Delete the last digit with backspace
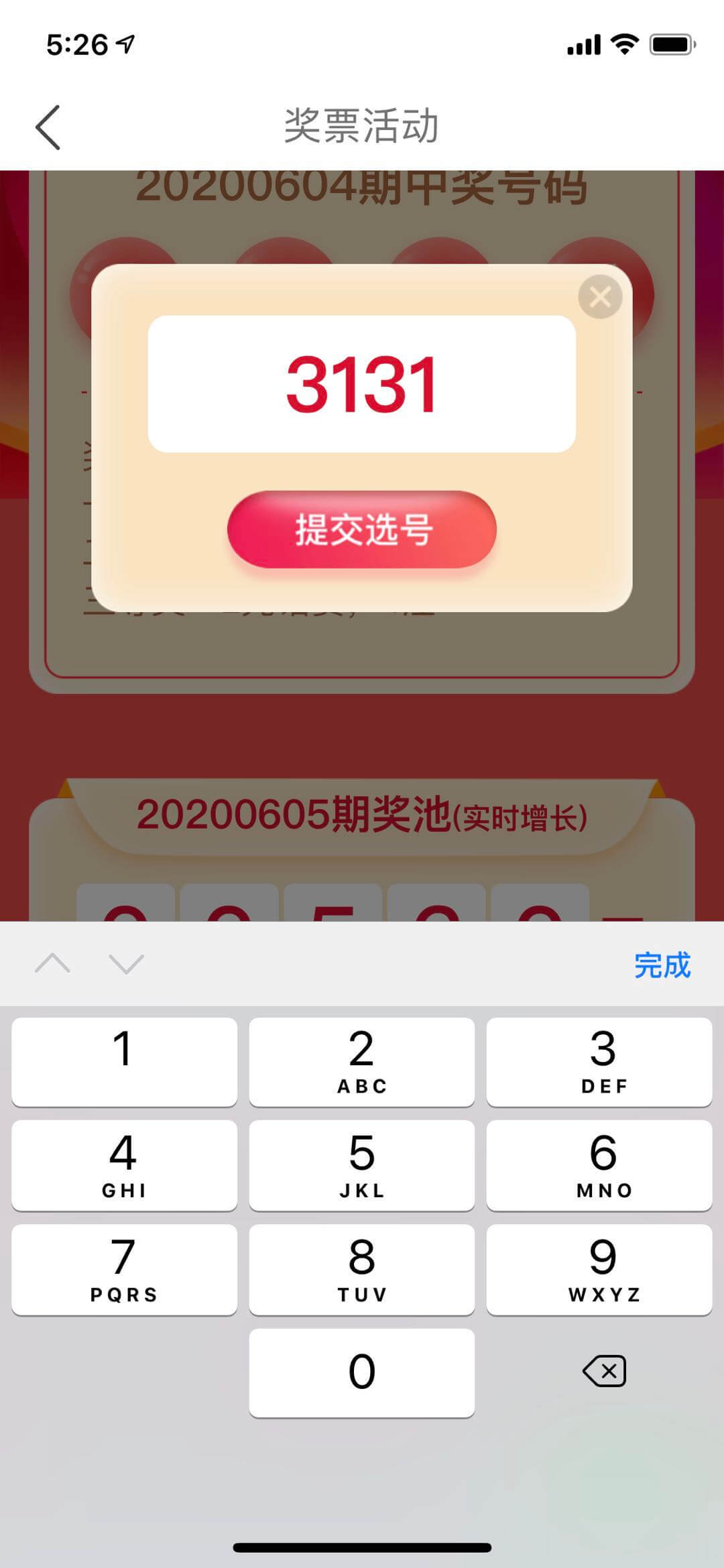 pos(604,1371)
